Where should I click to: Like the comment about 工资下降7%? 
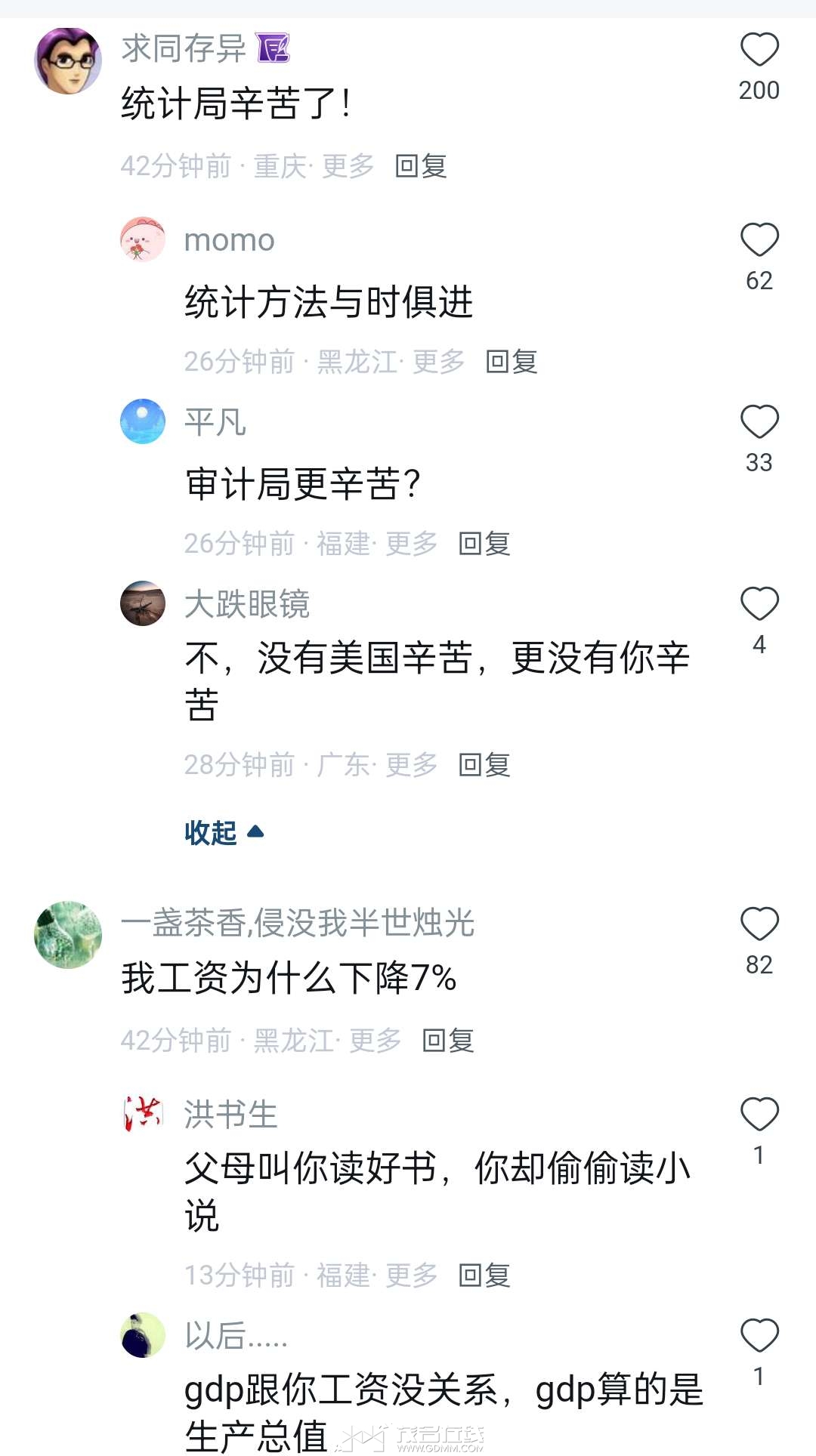[759, 924]
